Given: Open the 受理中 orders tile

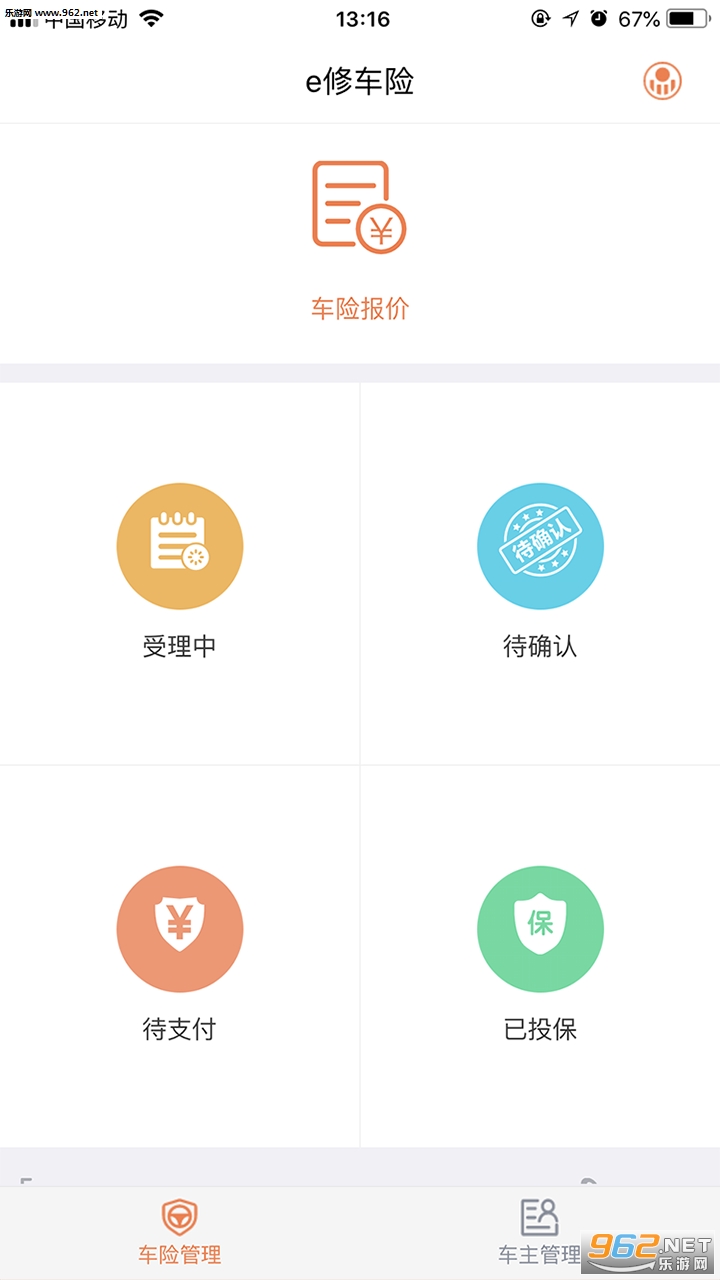Looking at the screenshot, I should pyautogui.click(x=180, y=570).
